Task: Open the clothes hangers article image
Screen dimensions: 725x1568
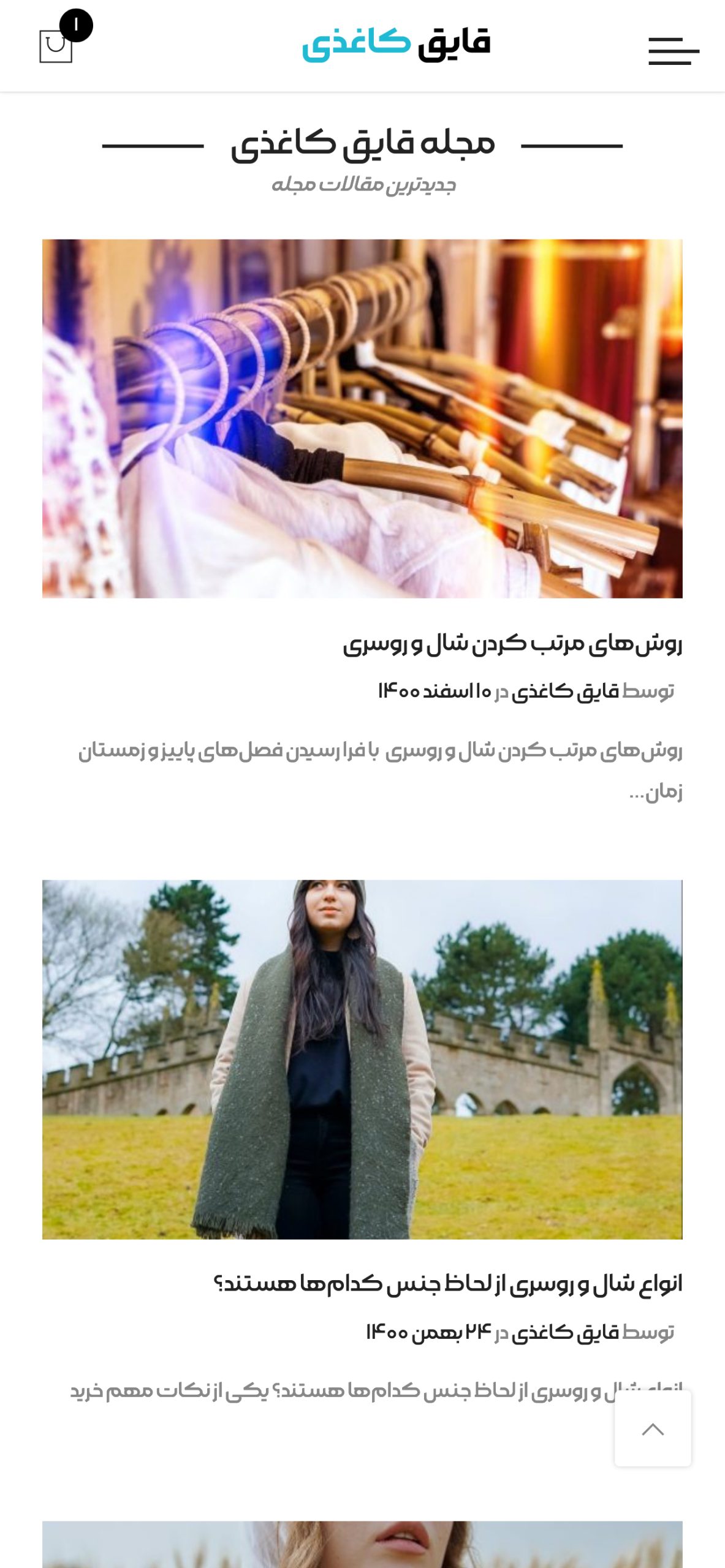Action: click(x=362, y=418)
